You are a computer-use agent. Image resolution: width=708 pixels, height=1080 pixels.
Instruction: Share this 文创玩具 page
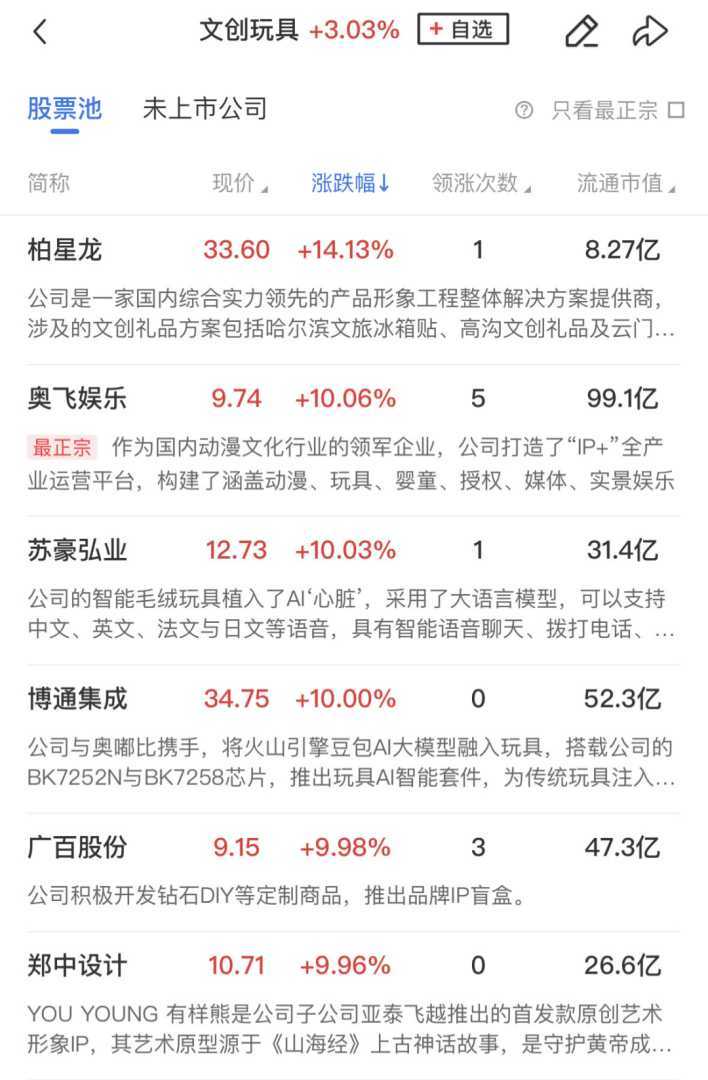650,32
